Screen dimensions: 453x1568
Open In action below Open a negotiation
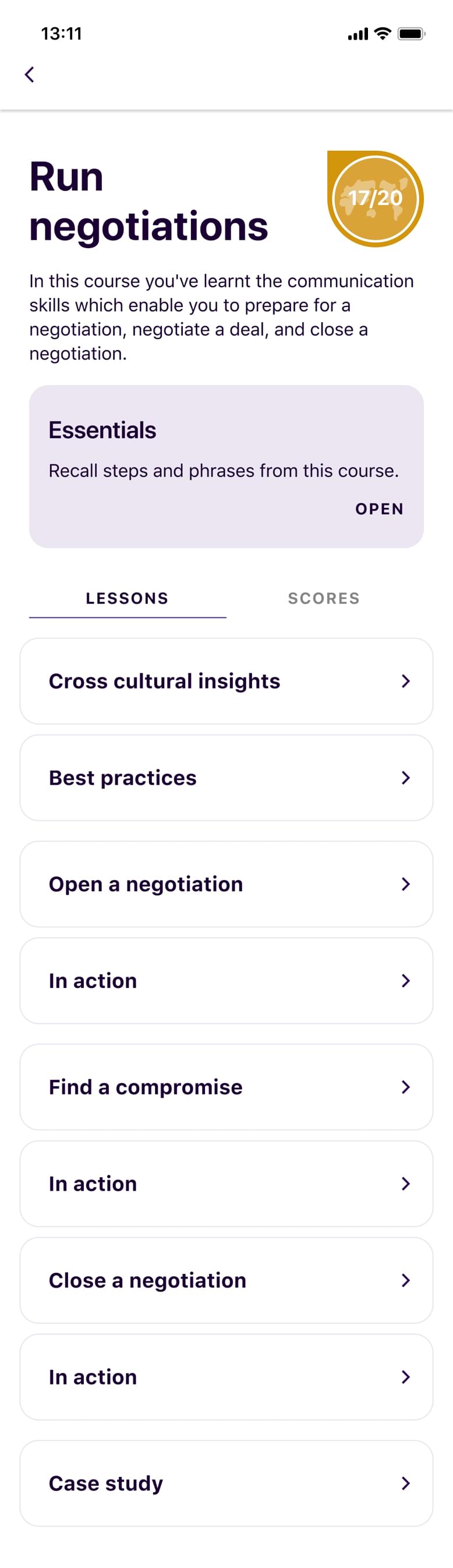[226, 981]
